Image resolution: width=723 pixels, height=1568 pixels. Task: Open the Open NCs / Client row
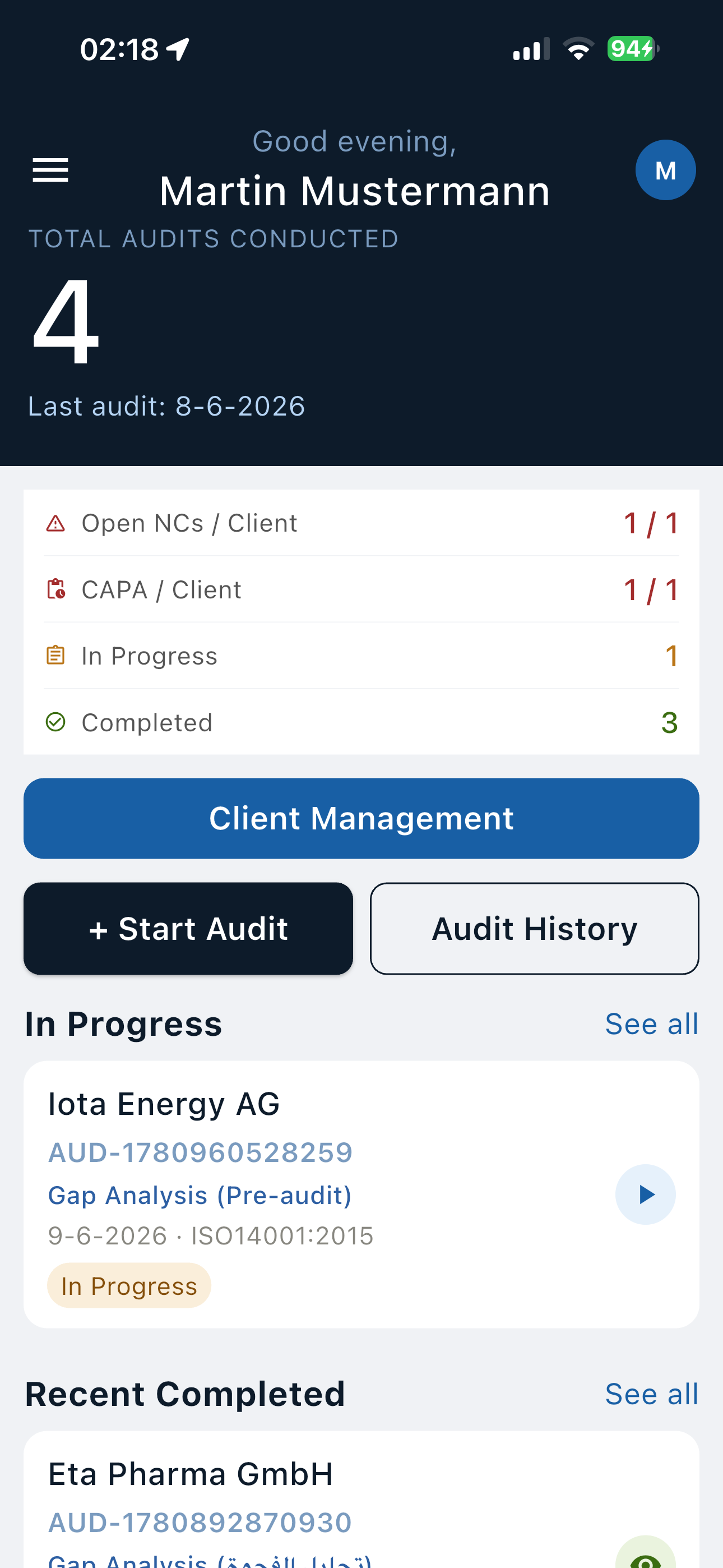[361, 523]
